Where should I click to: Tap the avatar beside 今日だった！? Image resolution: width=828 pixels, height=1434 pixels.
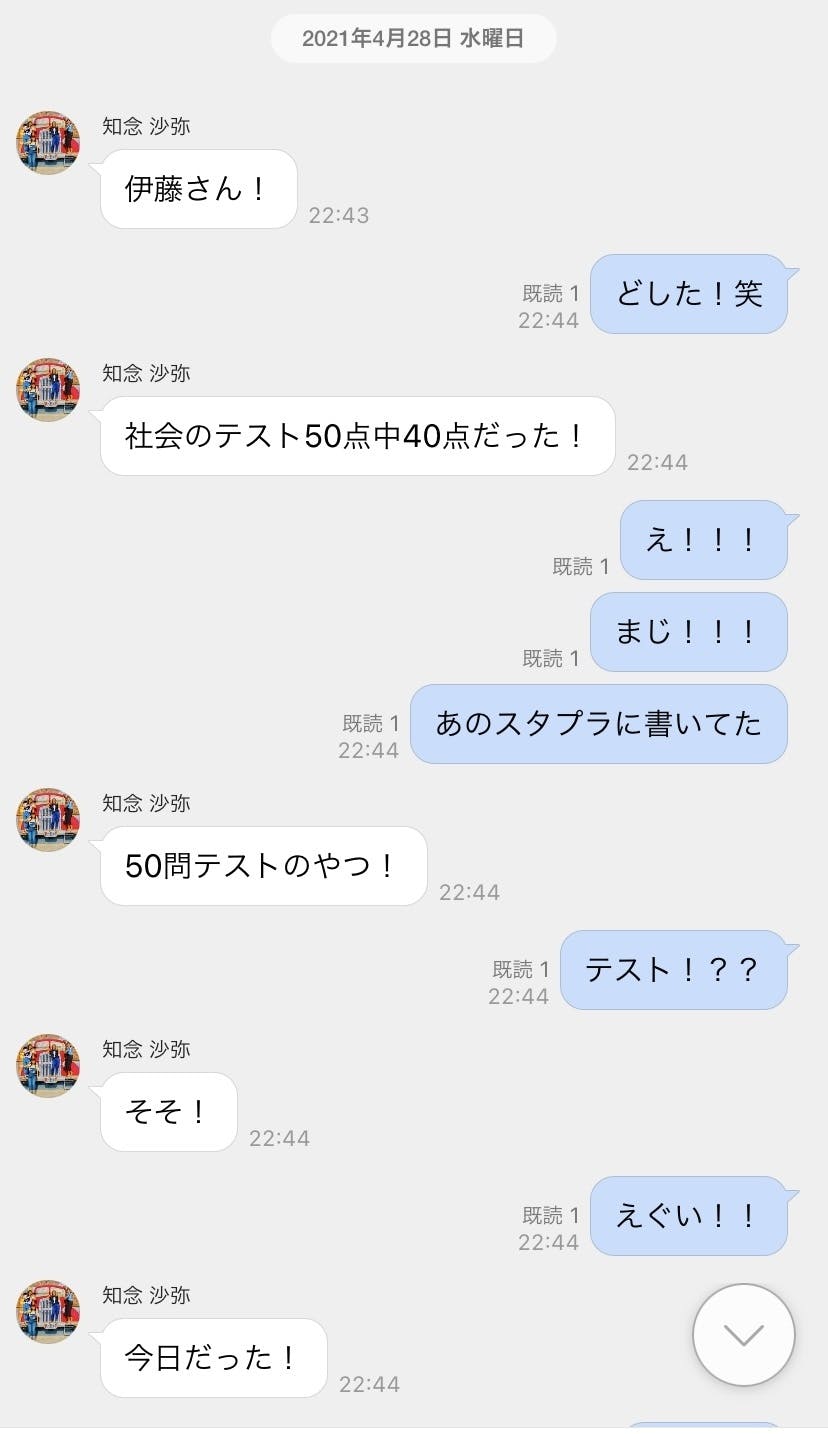coord(48,1312)
